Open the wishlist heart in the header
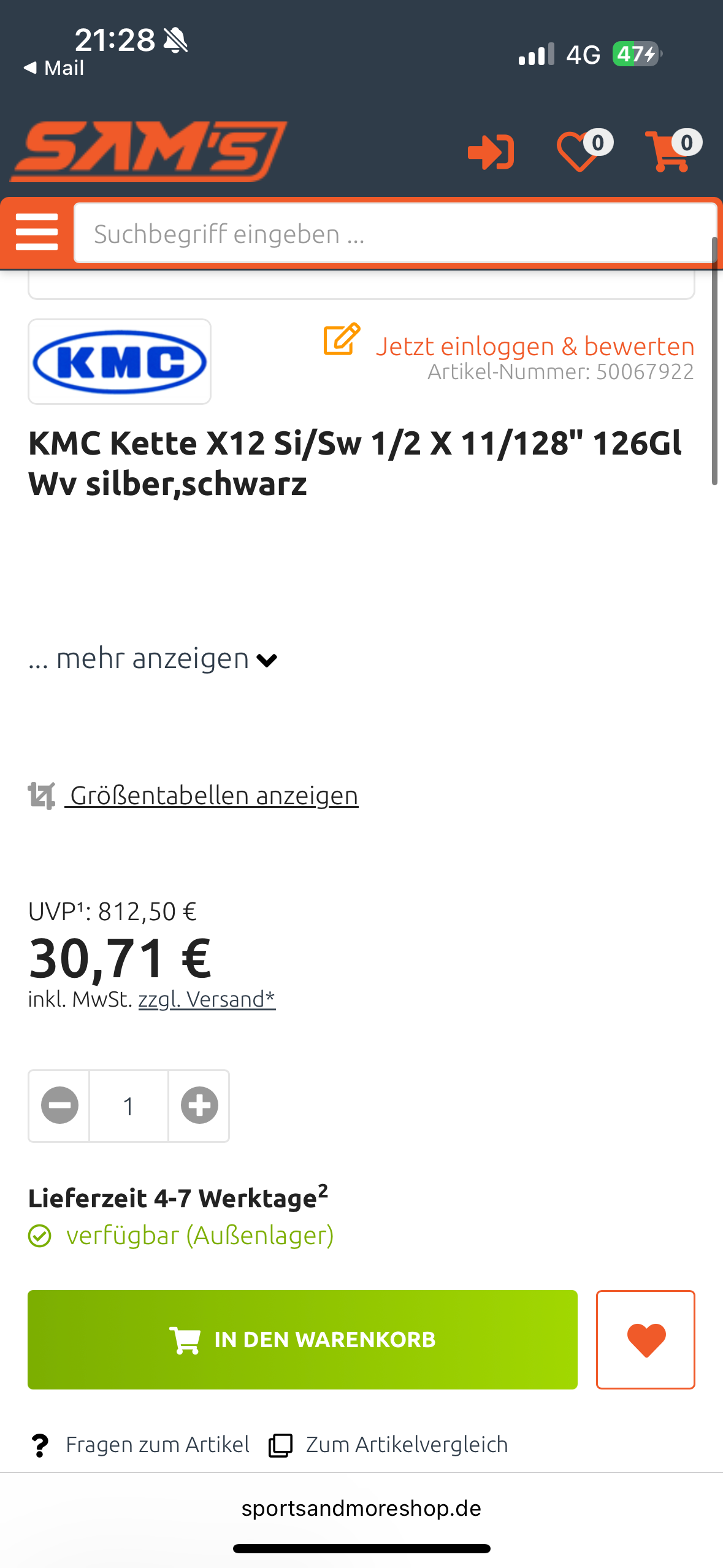The image size is (723, 1568). (578, 152)
